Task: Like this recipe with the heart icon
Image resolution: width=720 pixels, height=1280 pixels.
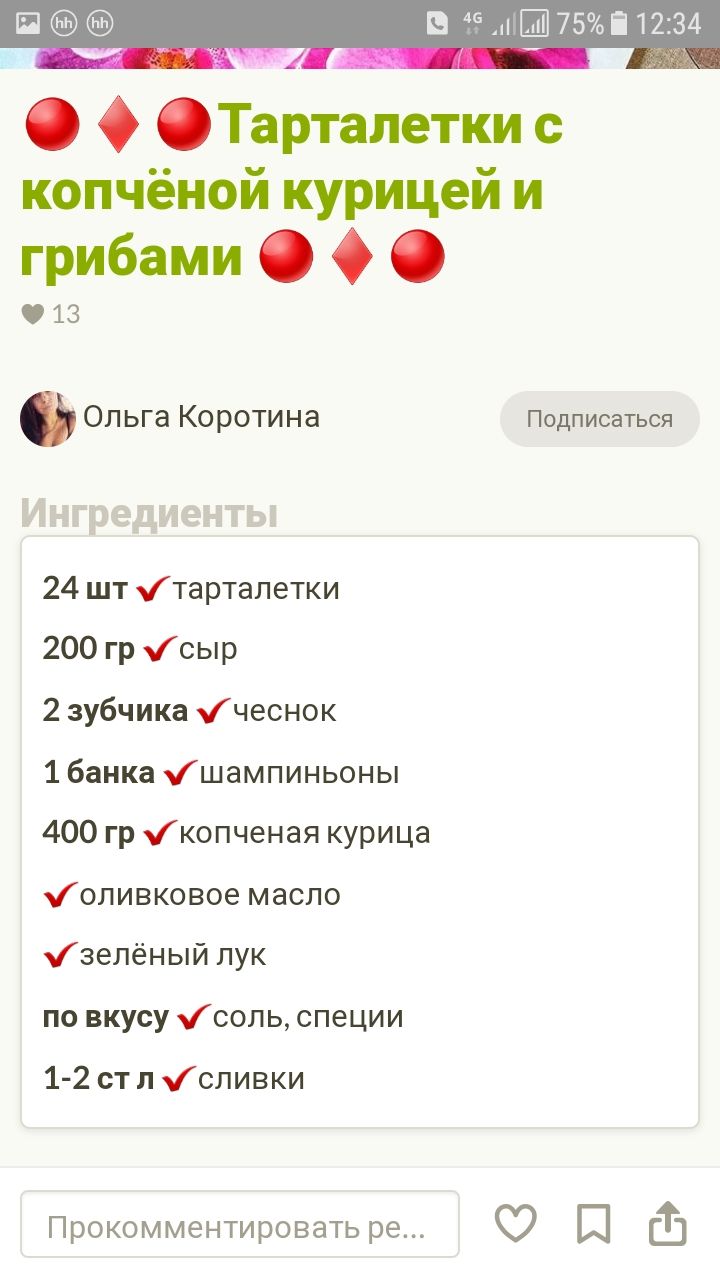Action: [516, 1224]
